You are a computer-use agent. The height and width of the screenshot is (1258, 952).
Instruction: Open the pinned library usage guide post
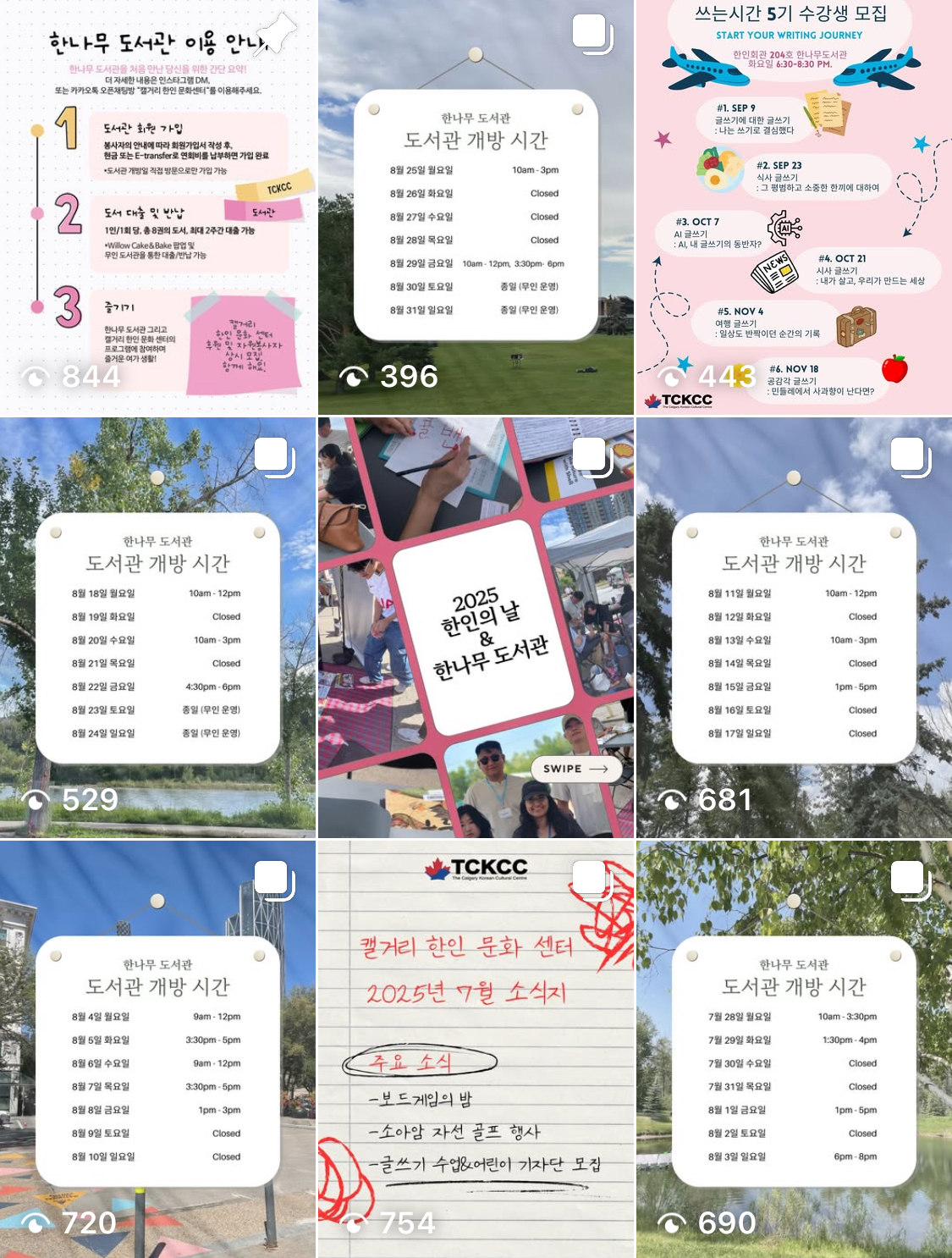tap(157, 207)
